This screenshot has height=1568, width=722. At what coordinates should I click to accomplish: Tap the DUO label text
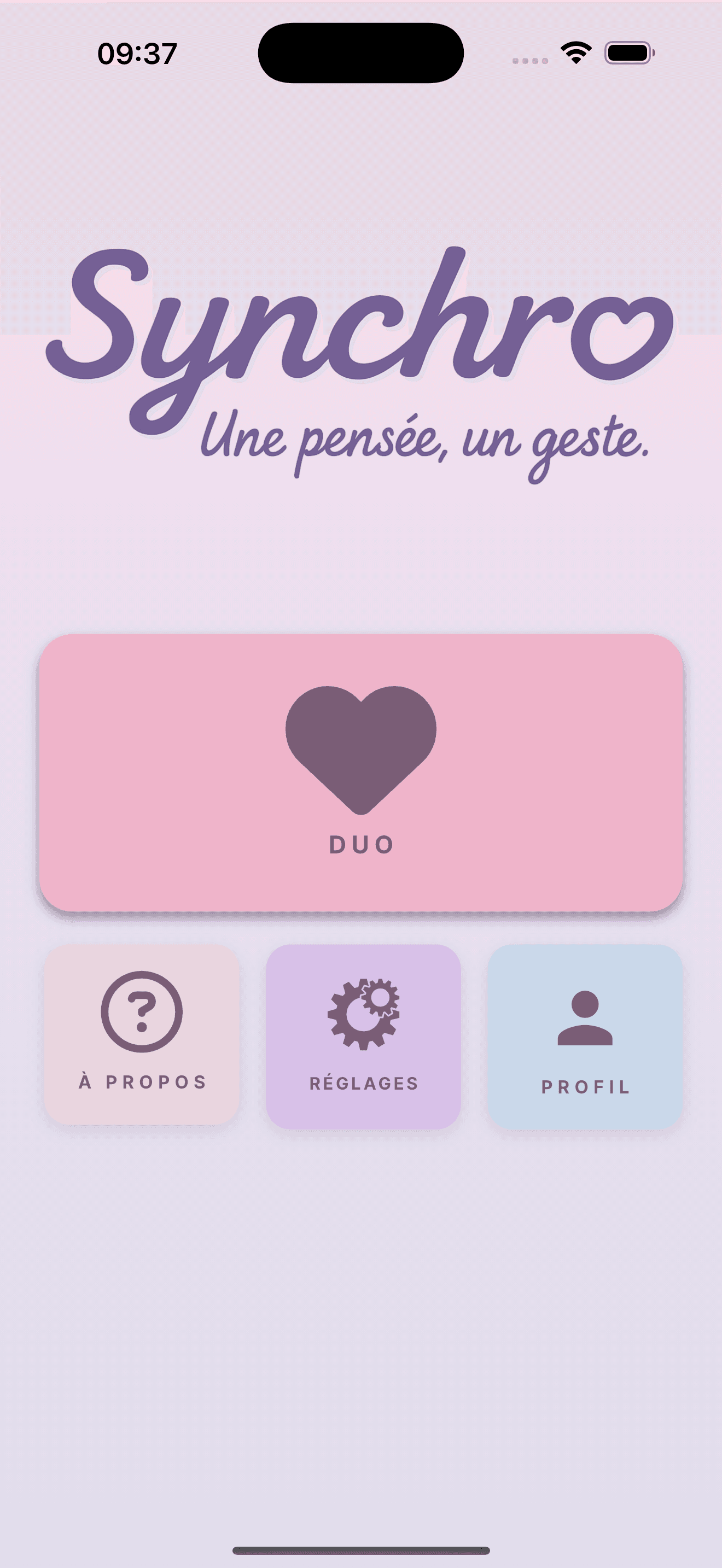(x=360, y=845)
